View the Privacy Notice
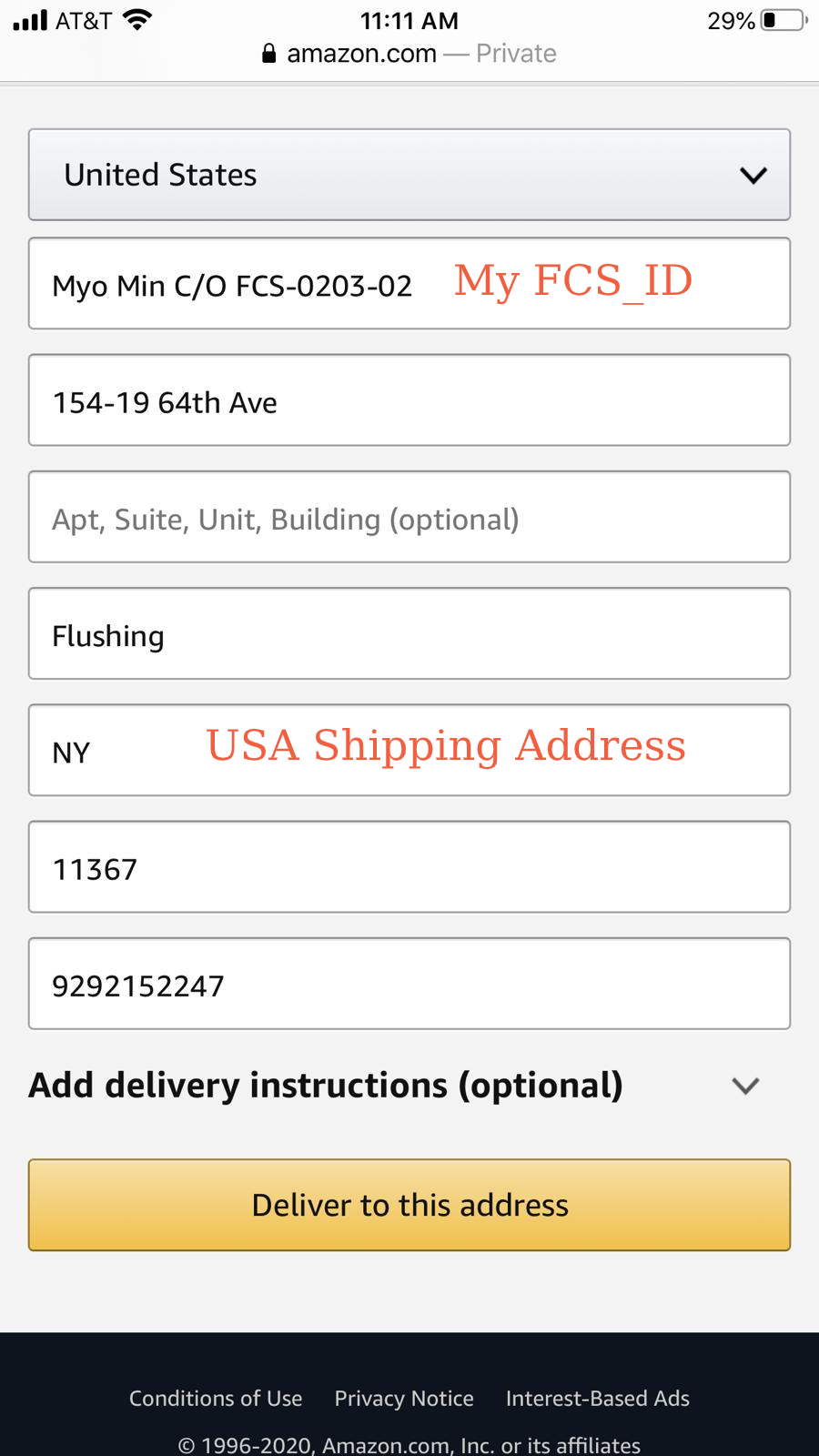Screen dimensions: 819x1456 pyautogui.click(x=404, y=1399)
